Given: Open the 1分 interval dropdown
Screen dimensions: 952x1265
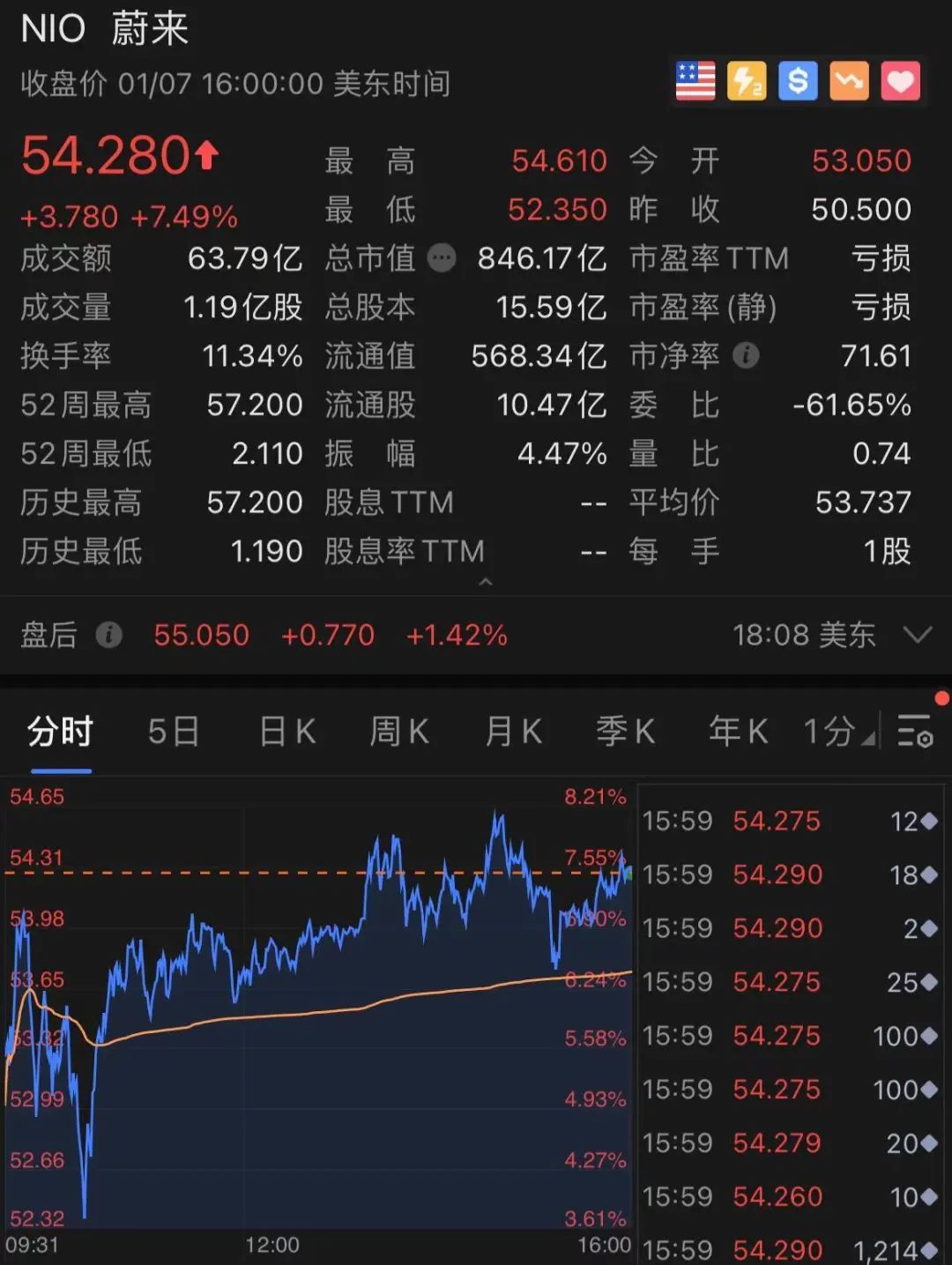Looking at the screenshot, I should (829, 731).
